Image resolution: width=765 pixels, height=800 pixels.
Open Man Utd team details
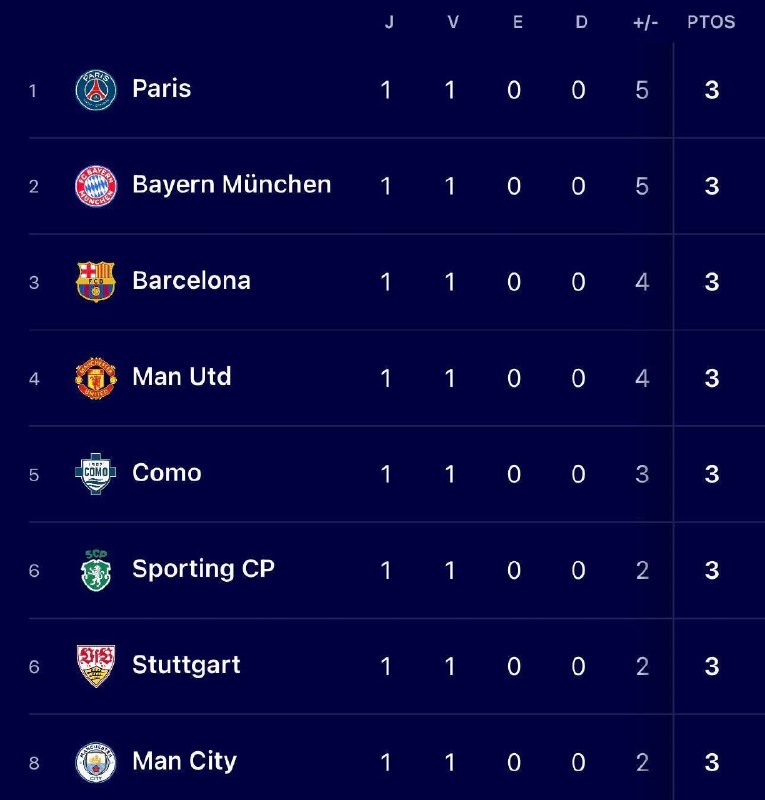pyautogui.click(x=382, y=378)
